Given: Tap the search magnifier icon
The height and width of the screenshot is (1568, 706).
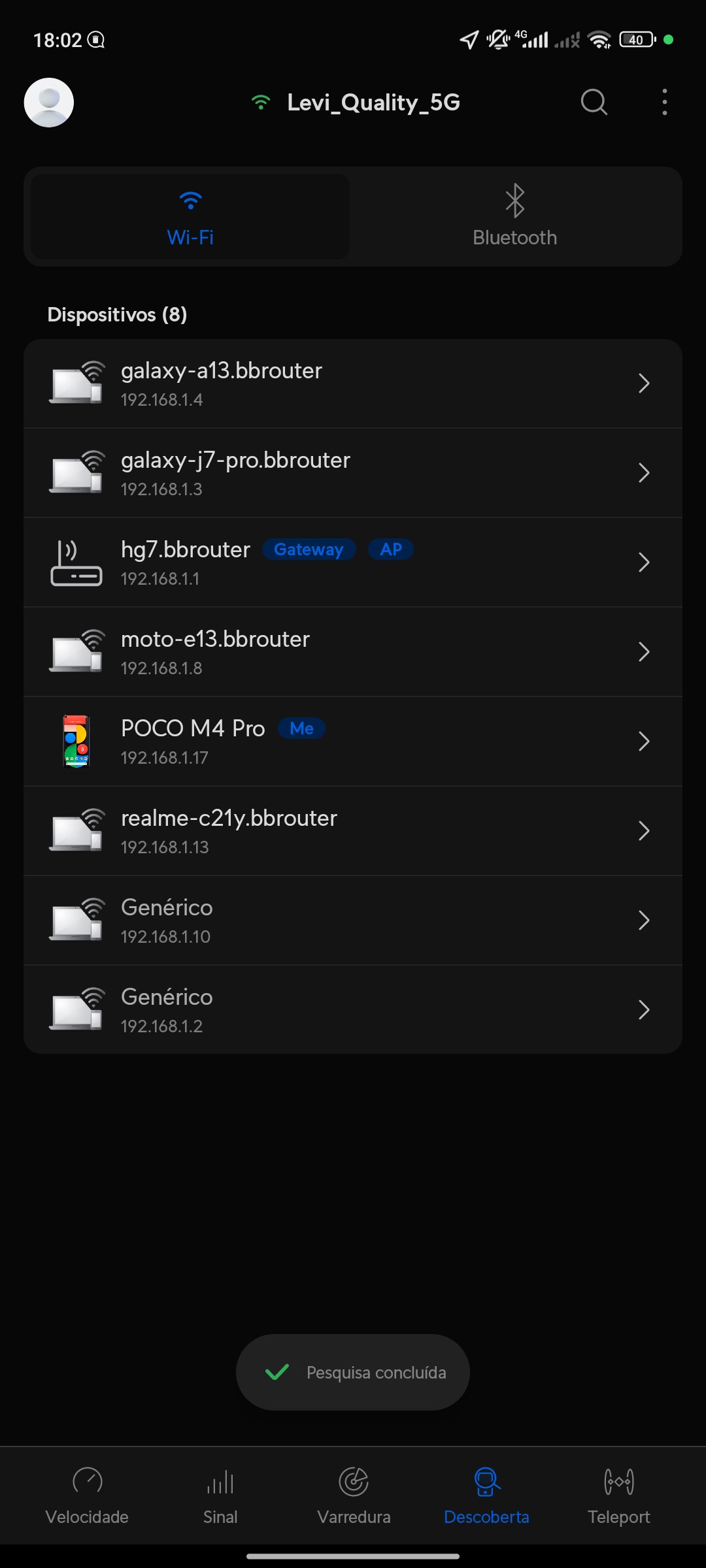Looking at the screenshot, I should [x=594, y=103].
